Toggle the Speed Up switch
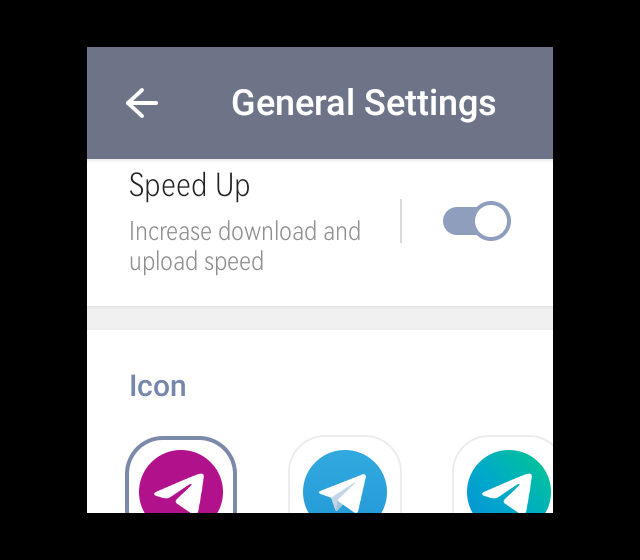 click(x=476, y=221)
